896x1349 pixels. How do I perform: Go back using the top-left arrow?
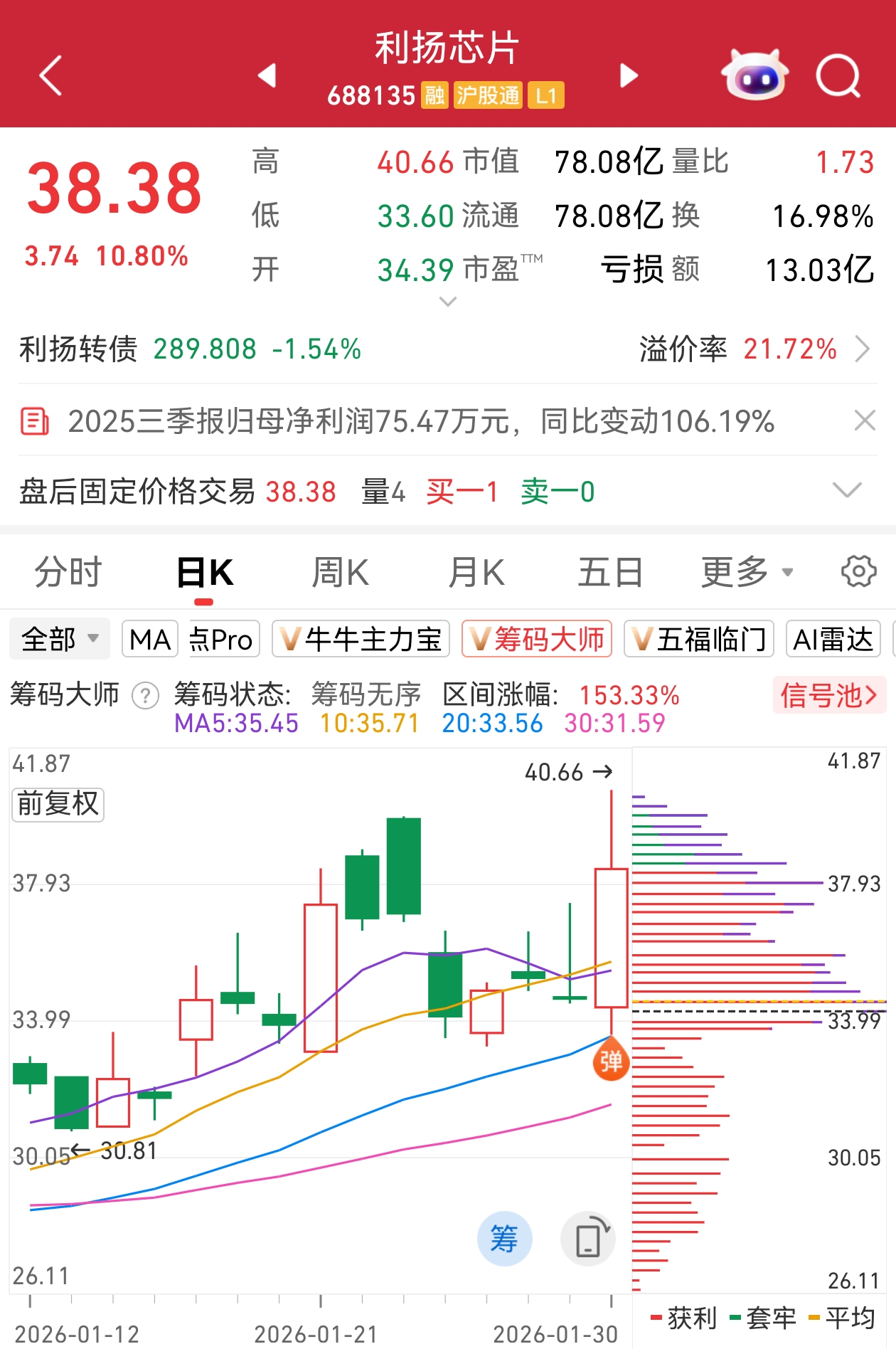tap(51, 75)
